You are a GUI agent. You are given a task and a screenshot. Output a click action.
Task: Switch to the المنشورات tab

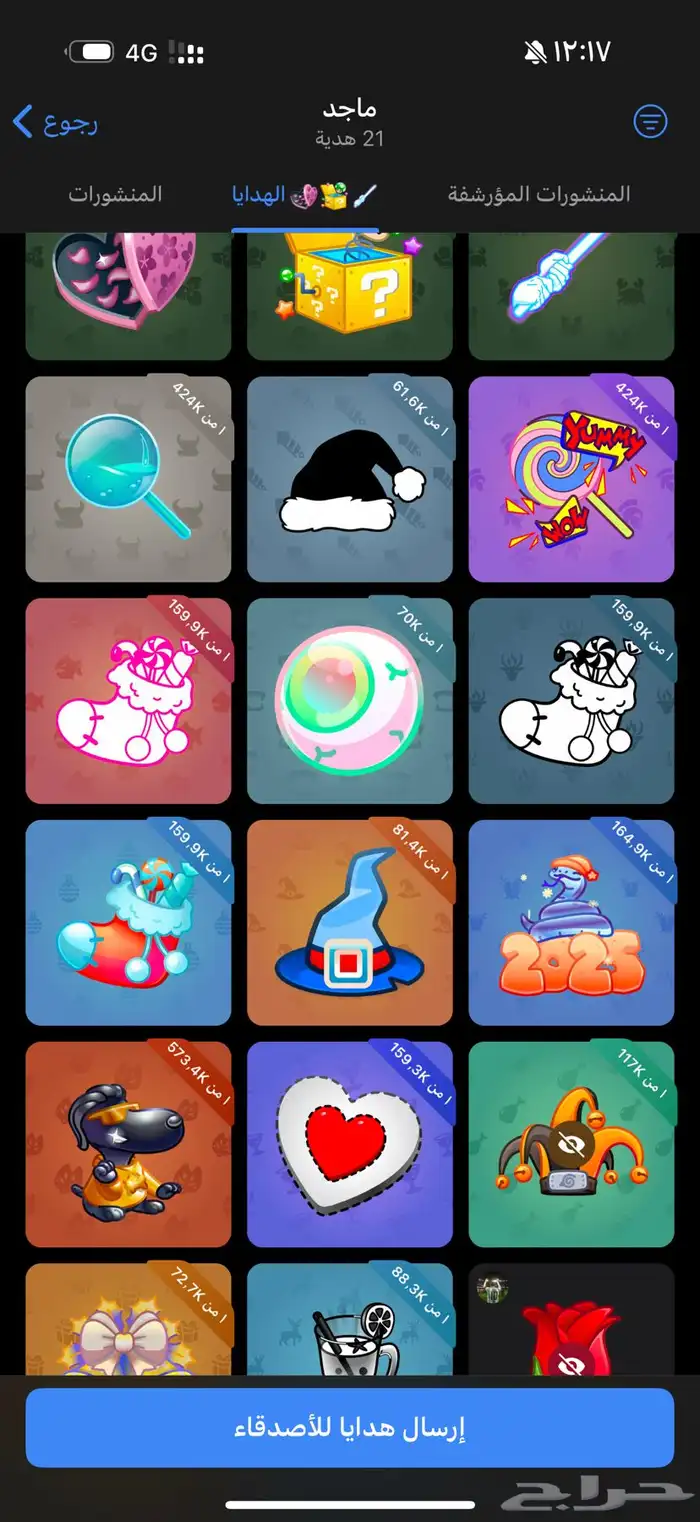[115, 194]
